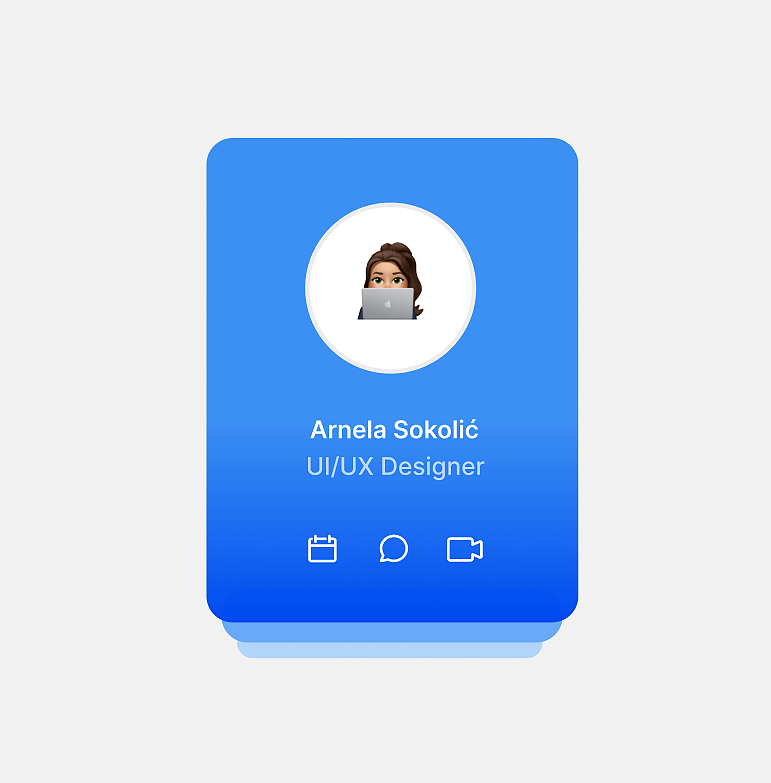Open the calendar icon on Arnela's card
771x783 pixels.
(322, 549)
